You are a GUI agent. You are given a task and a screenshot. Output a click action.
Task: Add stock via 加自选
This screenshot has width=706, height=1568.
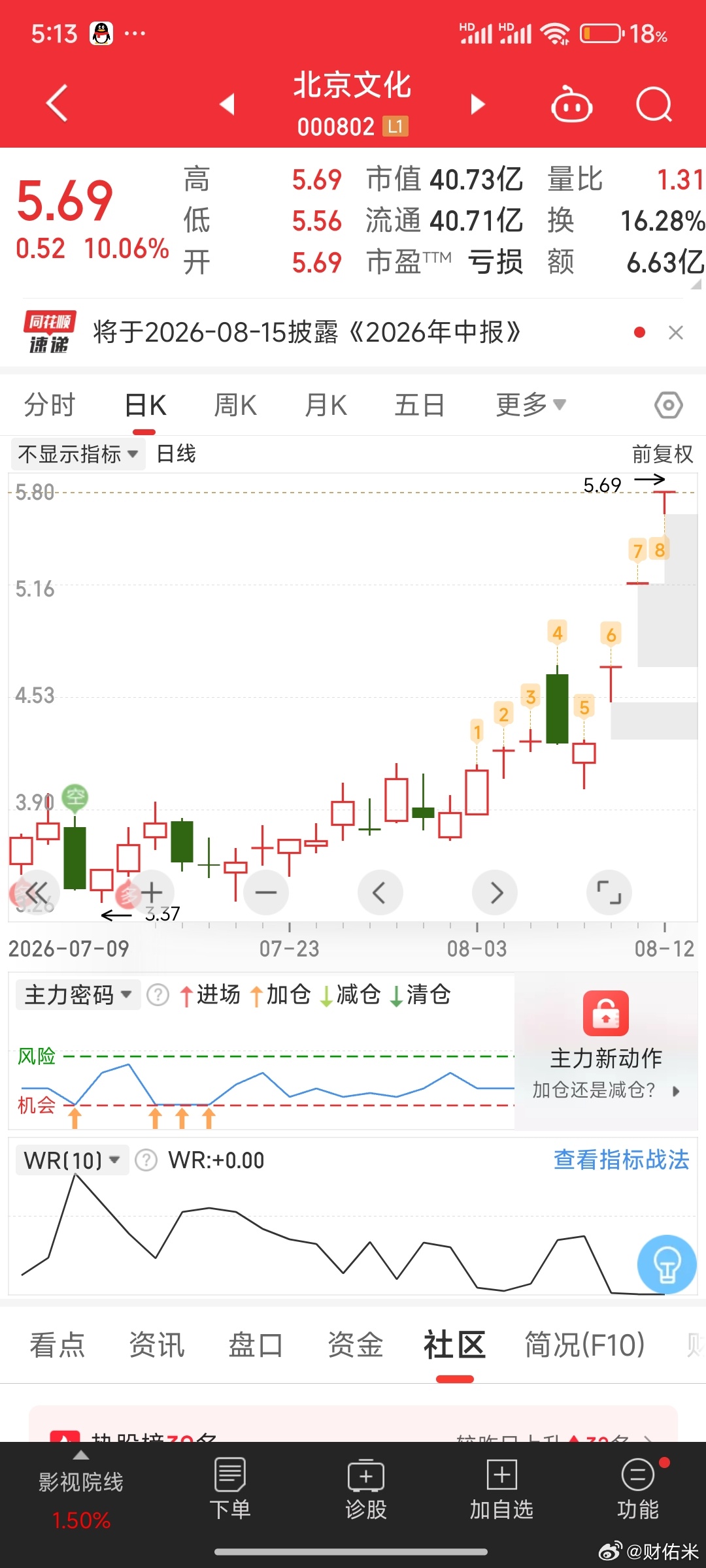501,1489
